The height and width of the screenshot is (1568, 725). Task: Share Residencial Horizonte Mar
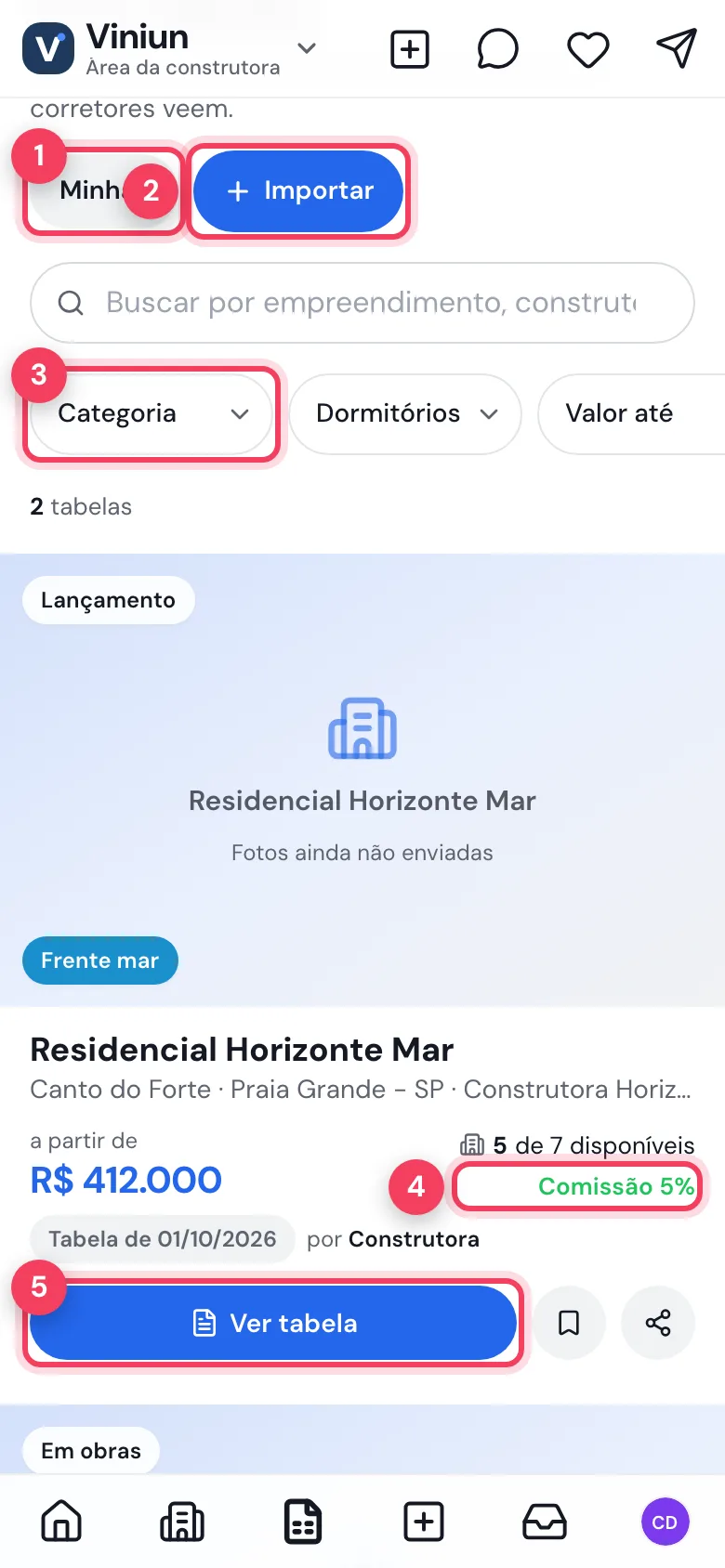point(658,1323)
